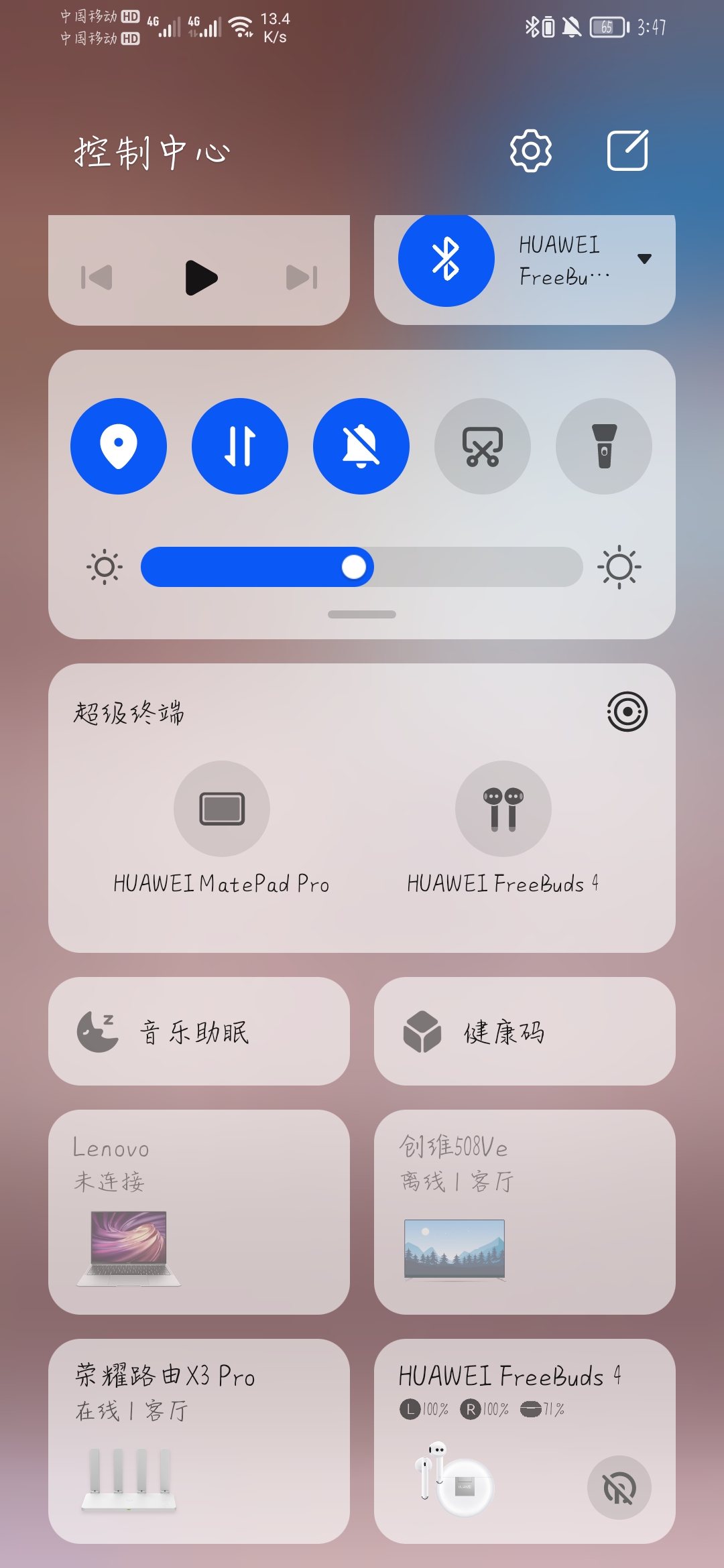This screenshot has height=1568, width=724.
Task: Disable the mobile data toggle
Action: pyautogui.click(x=240, y=446)
